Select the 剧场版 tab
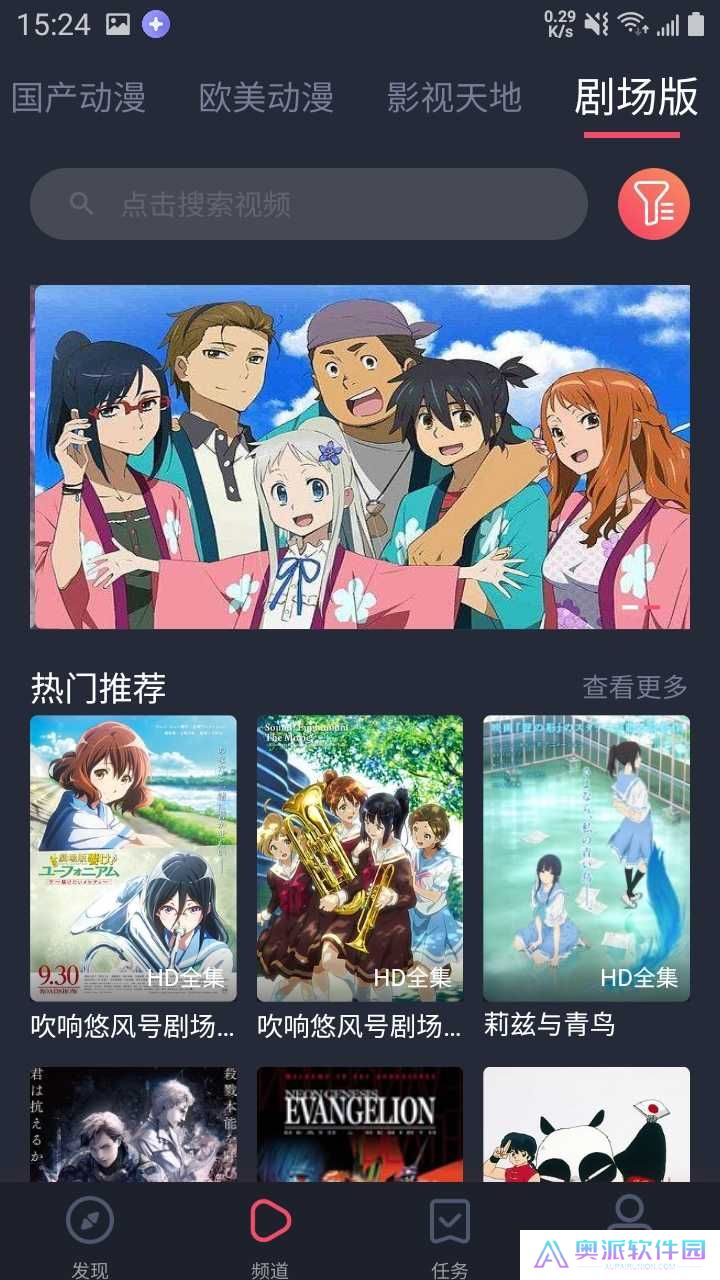Image resolution: width=720 pixels, height=1280 pixels. tap(635, 98)
